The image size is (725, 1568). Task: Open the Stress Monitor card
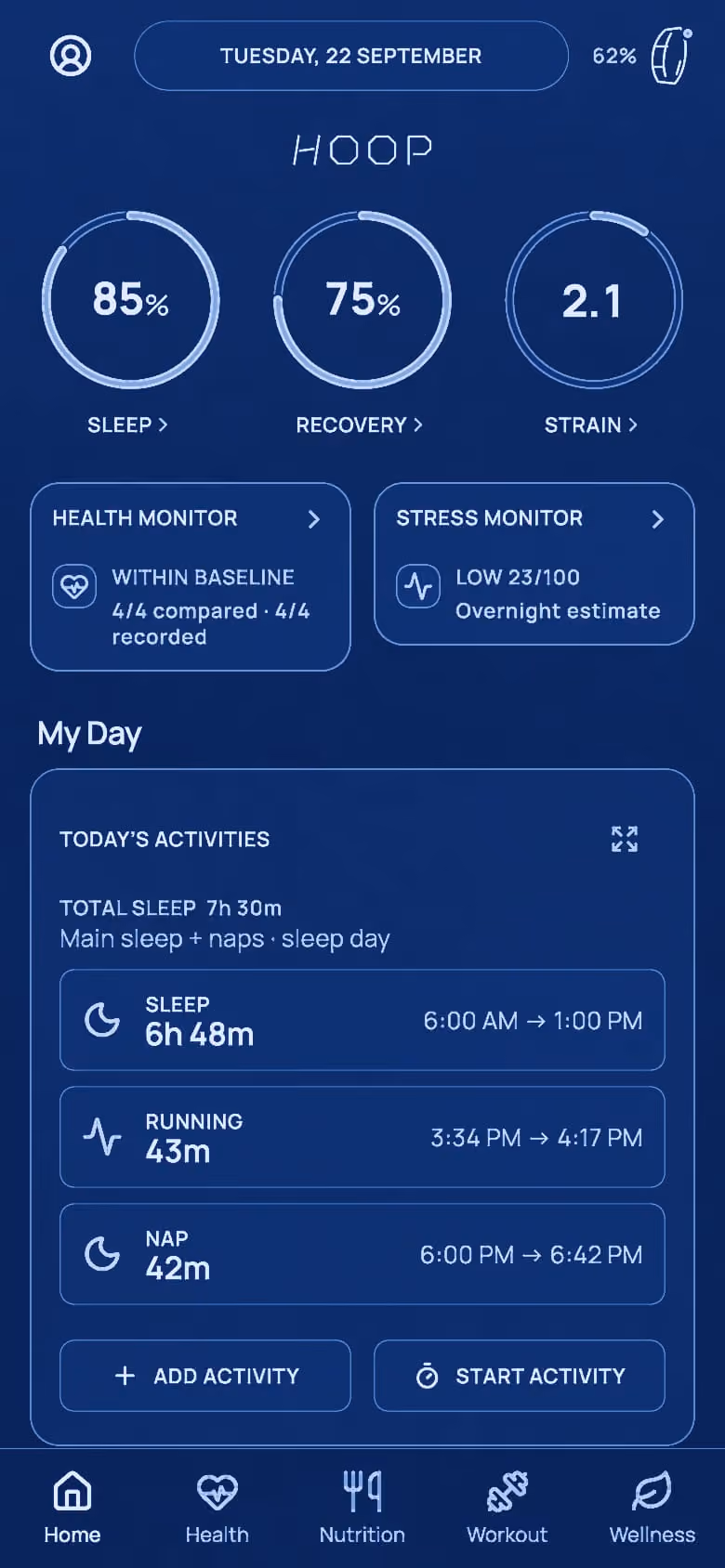pyautogui.click(x=534, y=564)
